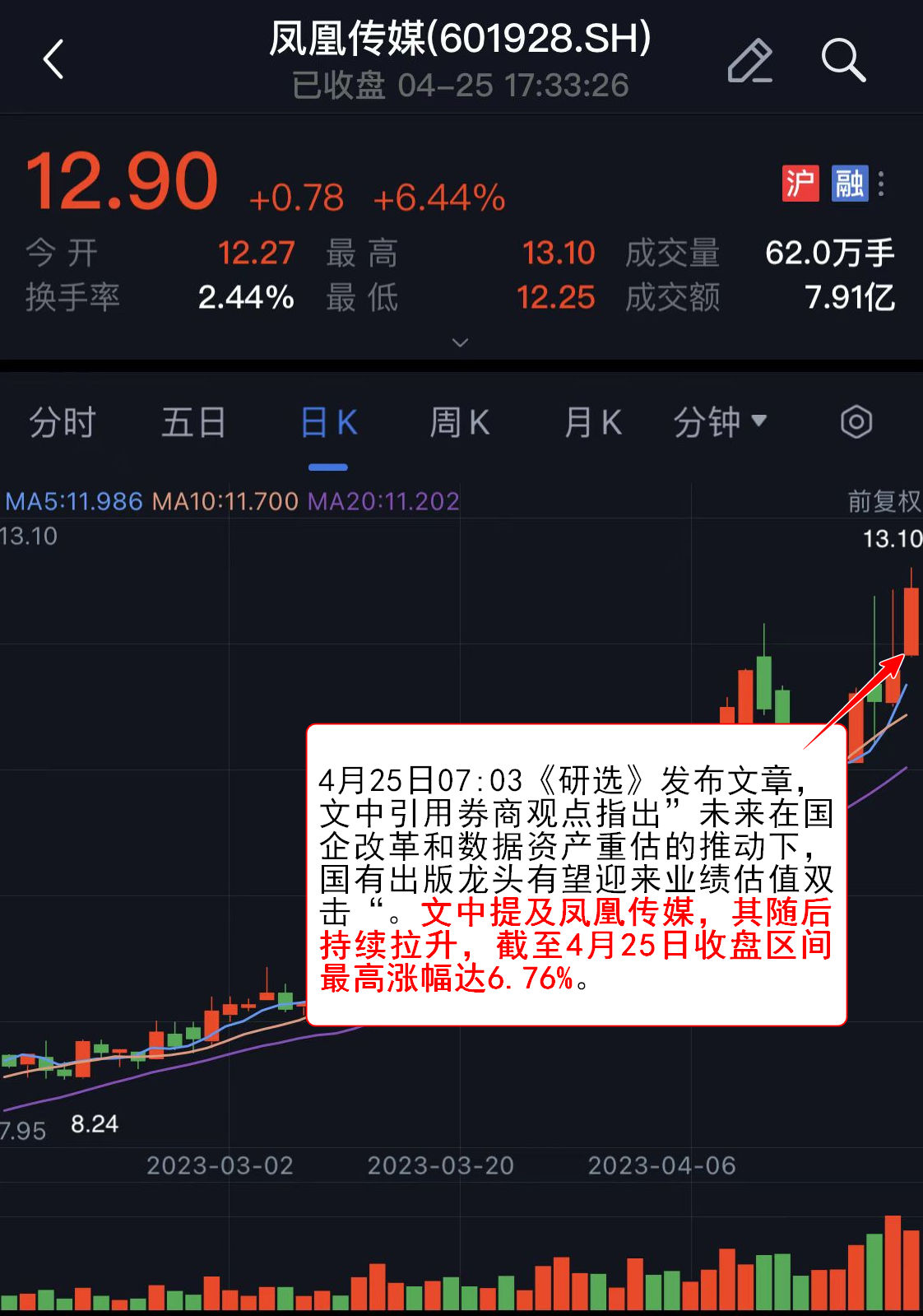
Task: Go back using the top-left arrow
Action: [53, 59]
